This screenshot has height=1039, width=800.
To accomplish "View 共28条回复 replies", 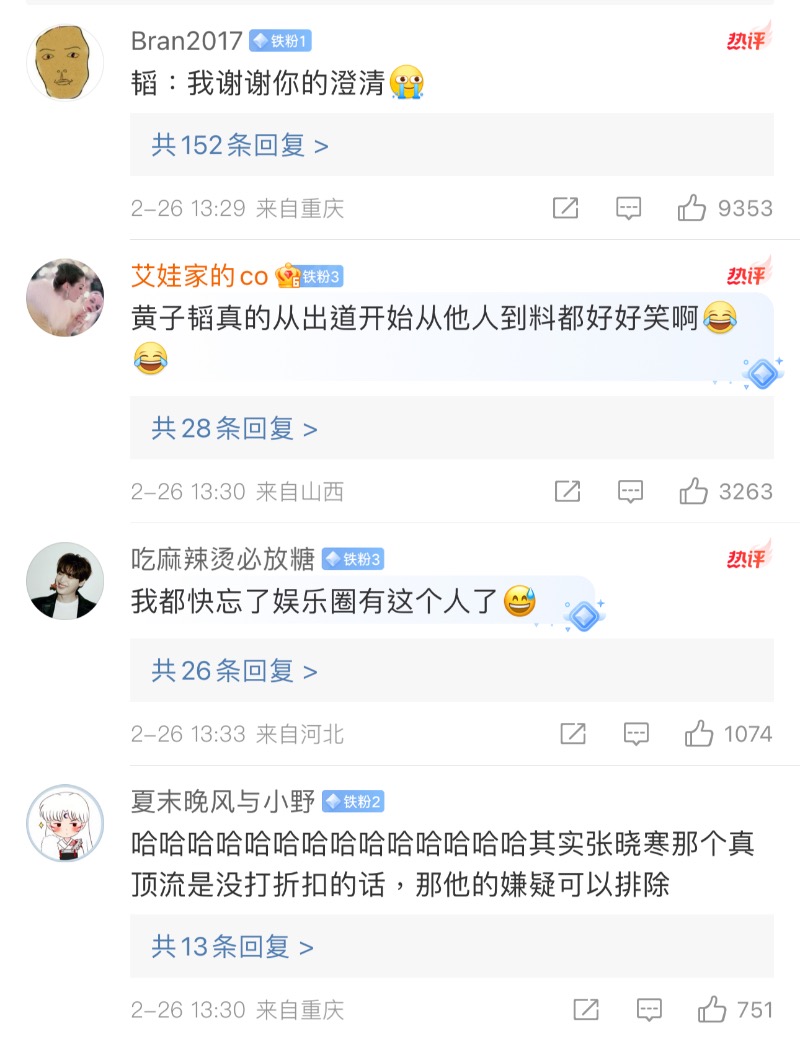I will coord(234,429).
